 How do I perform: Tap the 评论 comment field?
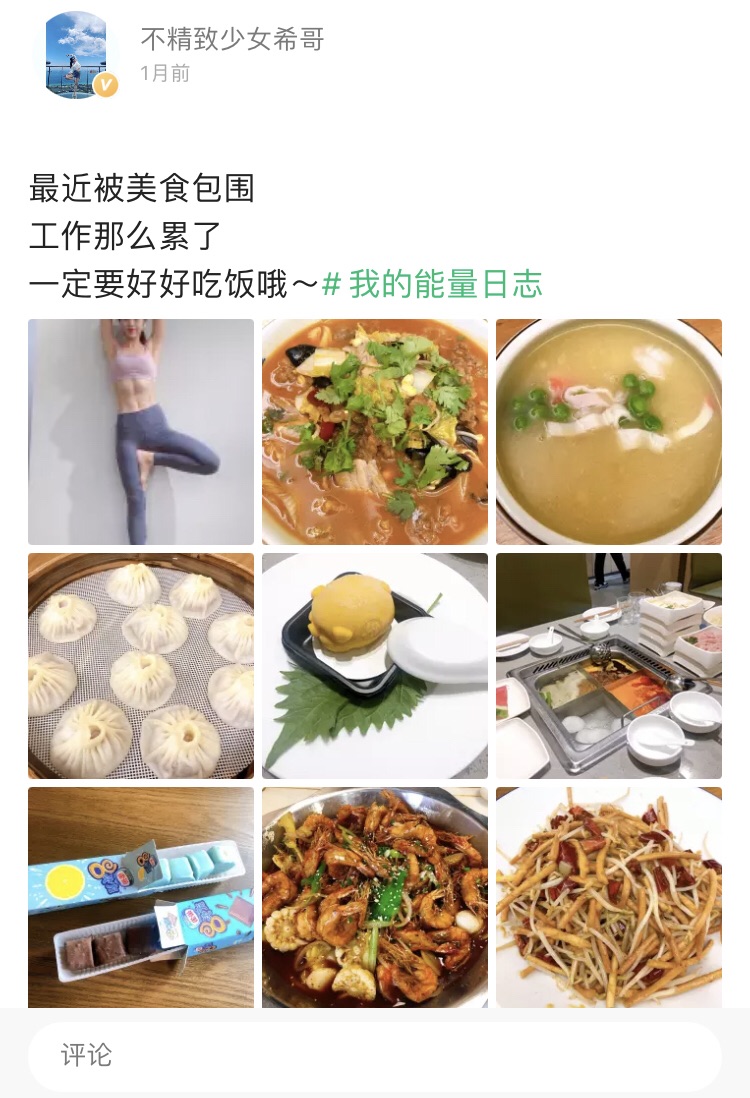375,1056
